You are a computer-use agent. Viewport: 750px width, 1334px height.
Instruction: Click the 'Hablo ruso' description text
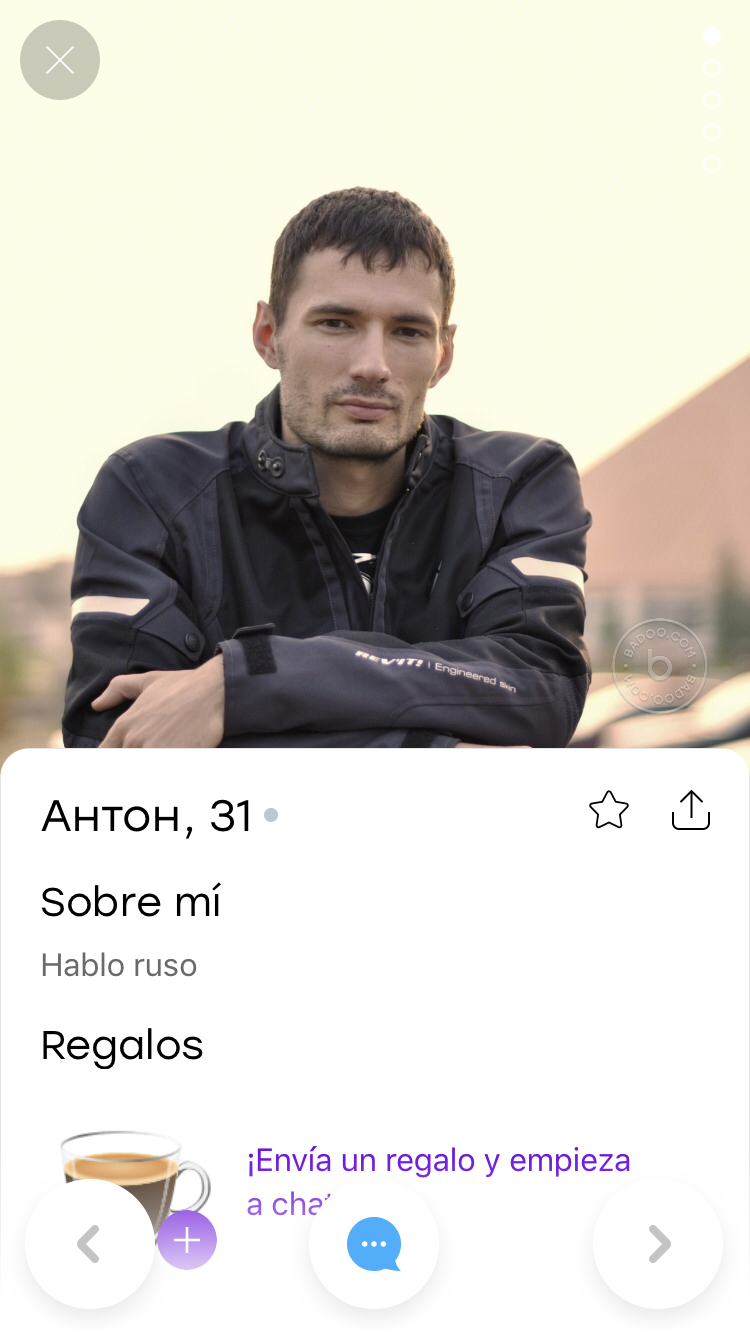tap(119, 965)
